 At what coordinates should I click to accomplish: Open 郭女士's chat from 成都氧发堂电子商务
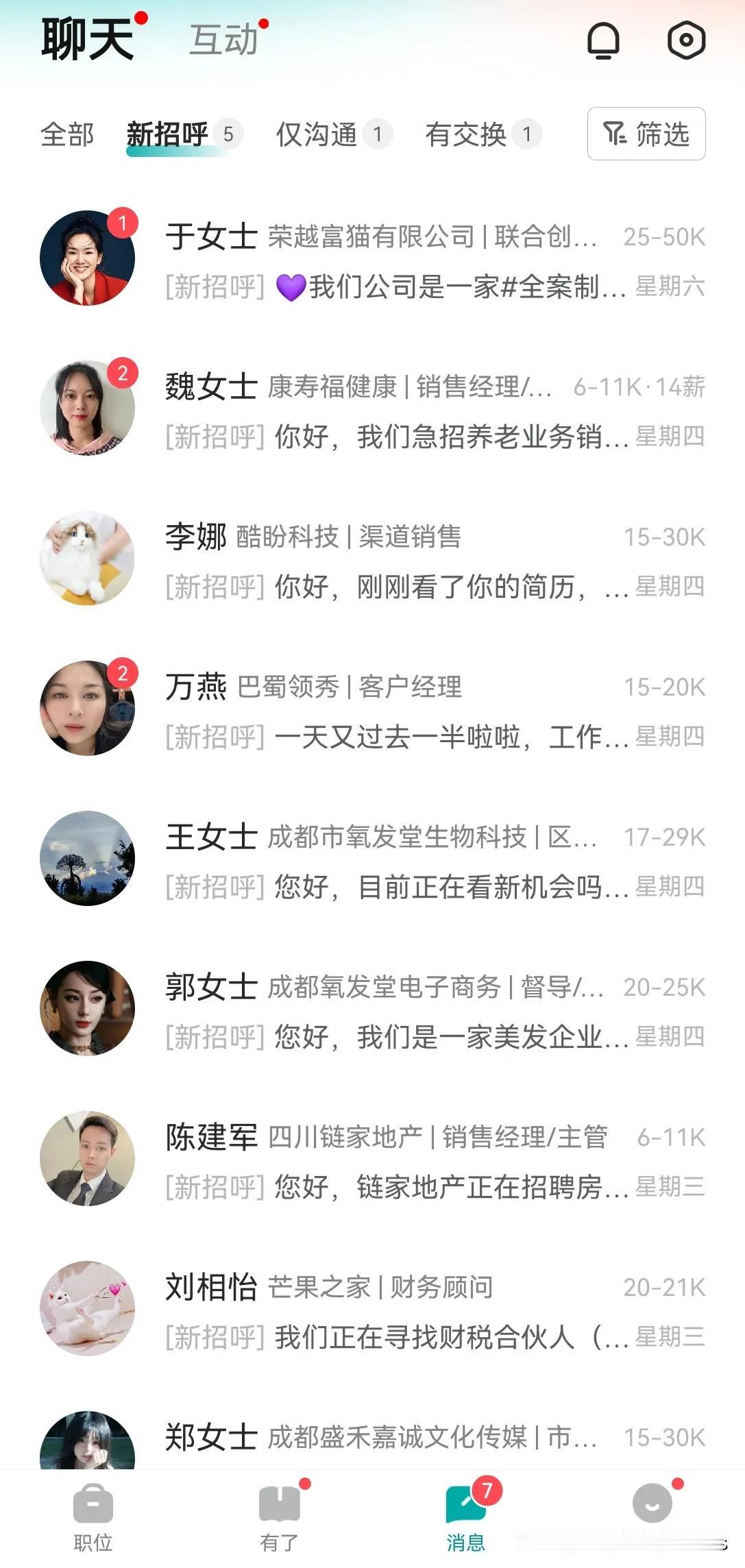(x=435, y=1011)
